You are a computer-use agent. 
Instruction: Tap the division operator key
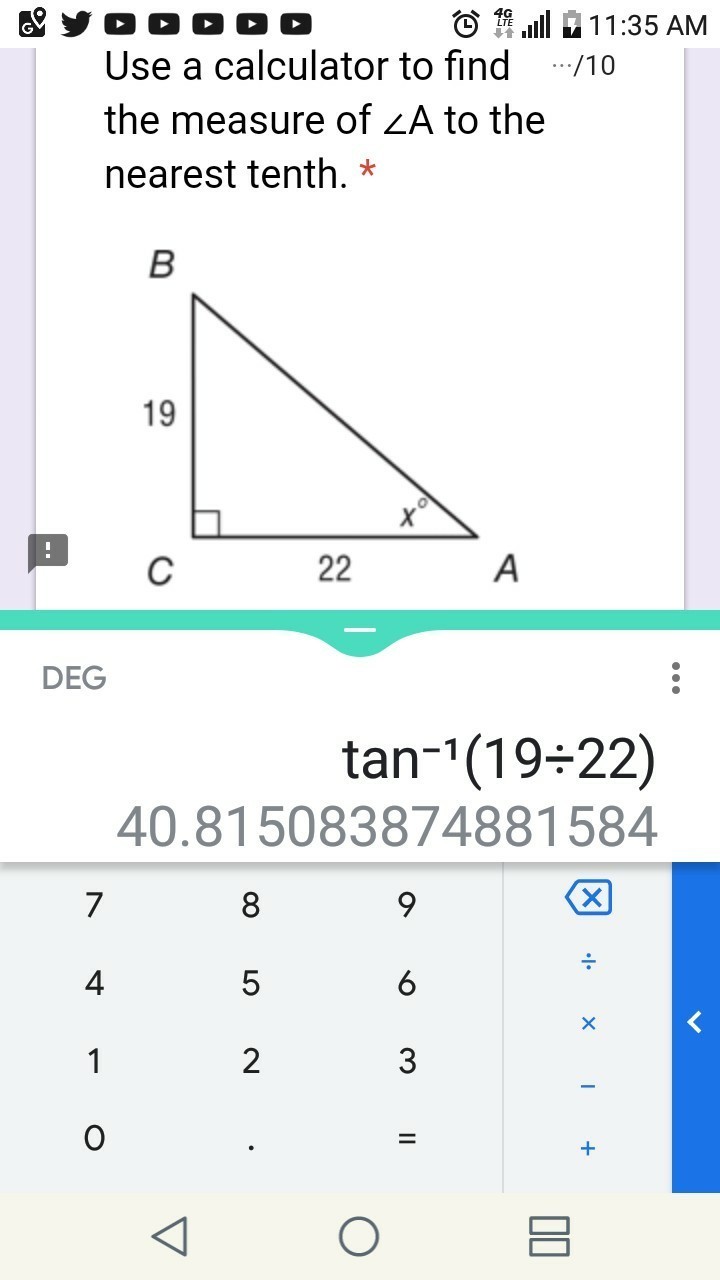coord(588,962)
